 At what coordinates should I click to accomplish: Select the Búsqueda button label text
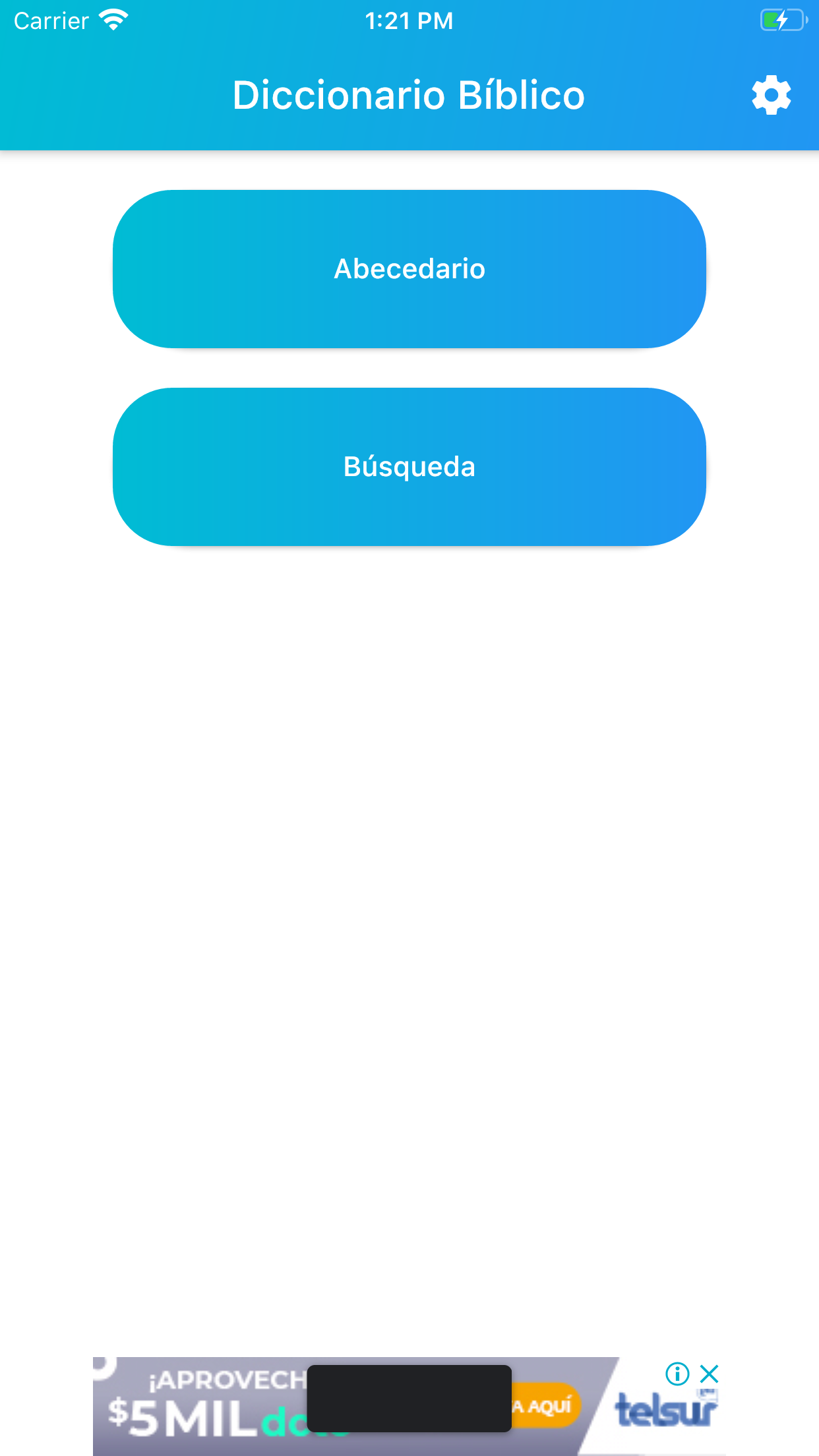[x=409, y=467]
